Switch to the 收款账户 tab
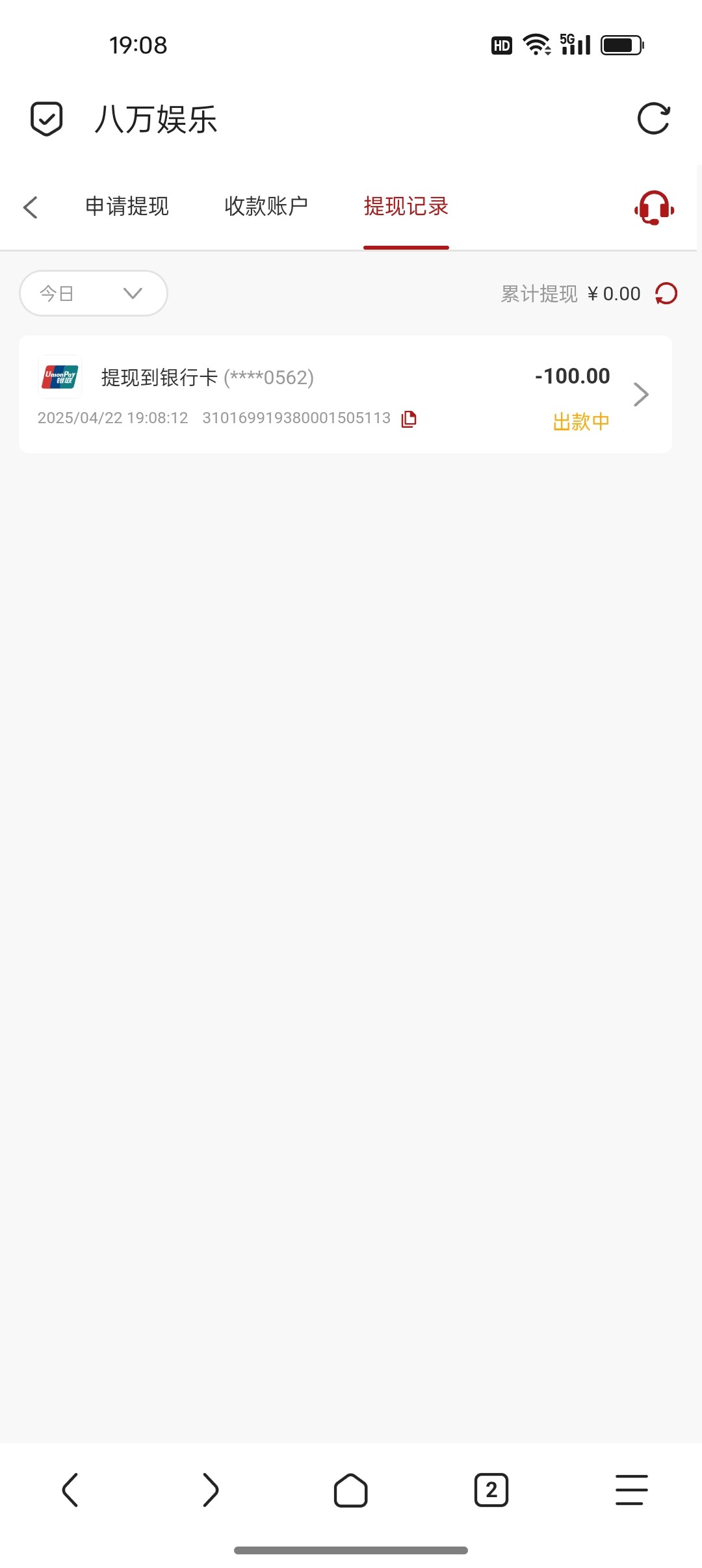The image size is (702, 1568). click(266, 206)
